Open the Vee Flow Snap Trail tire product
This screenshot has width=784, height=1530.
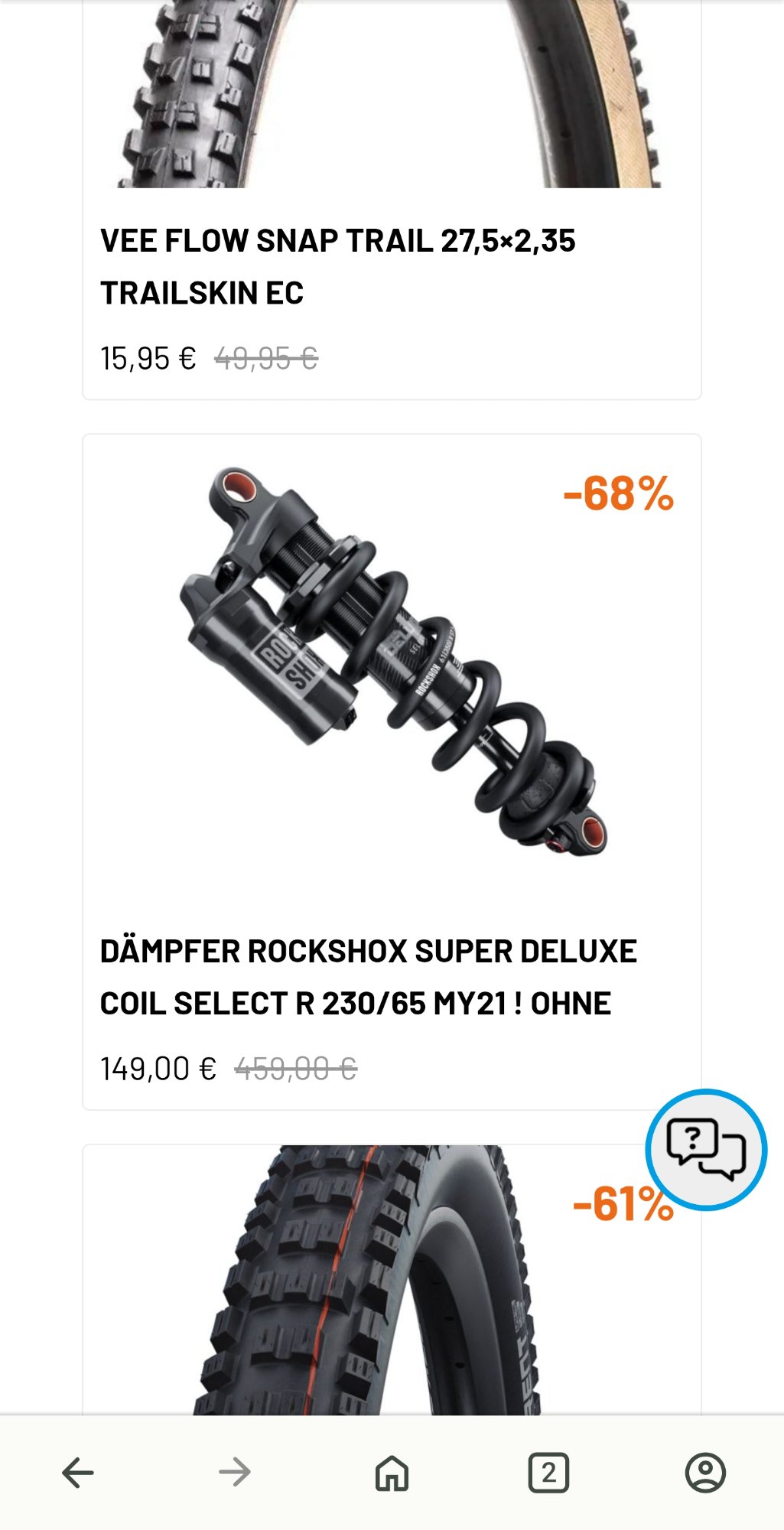tap(337, 266)
